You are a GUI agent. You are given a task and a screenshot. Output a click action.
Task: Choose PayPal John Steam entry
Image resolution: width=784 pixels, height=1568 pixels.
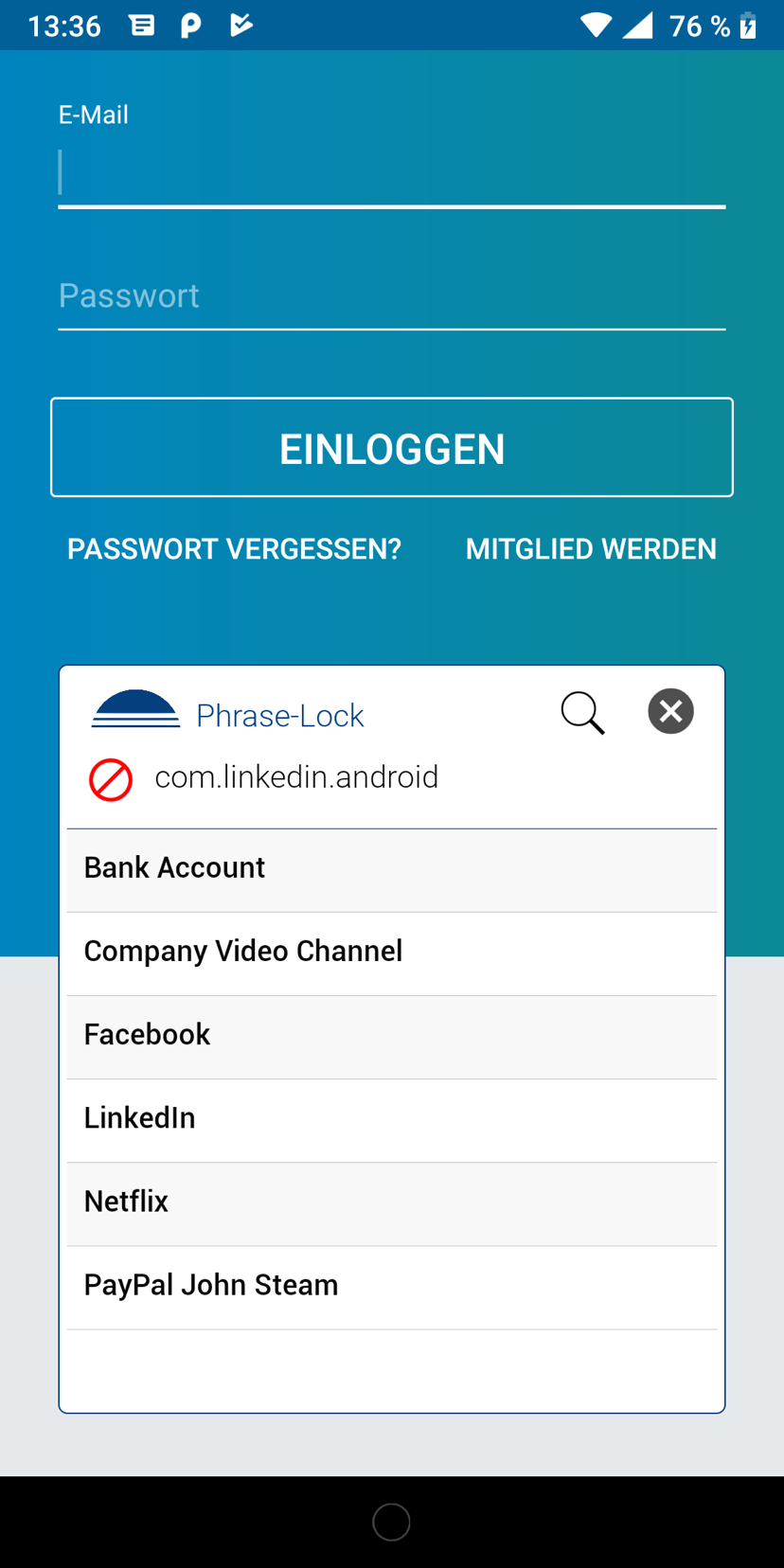click(x=392, y=1286)
